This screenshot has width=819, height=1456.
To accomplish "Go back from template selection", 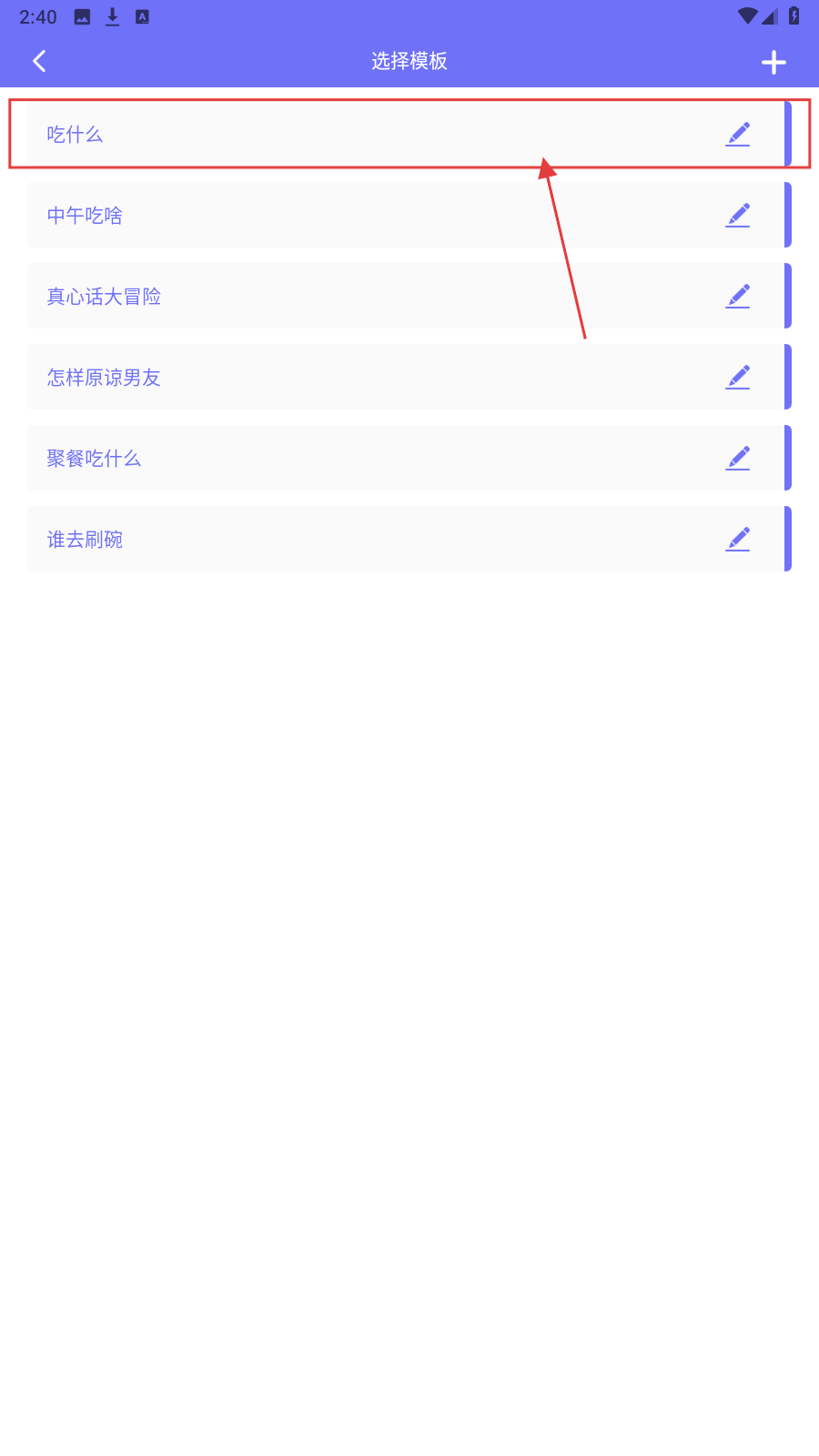I will coord(39,61).
